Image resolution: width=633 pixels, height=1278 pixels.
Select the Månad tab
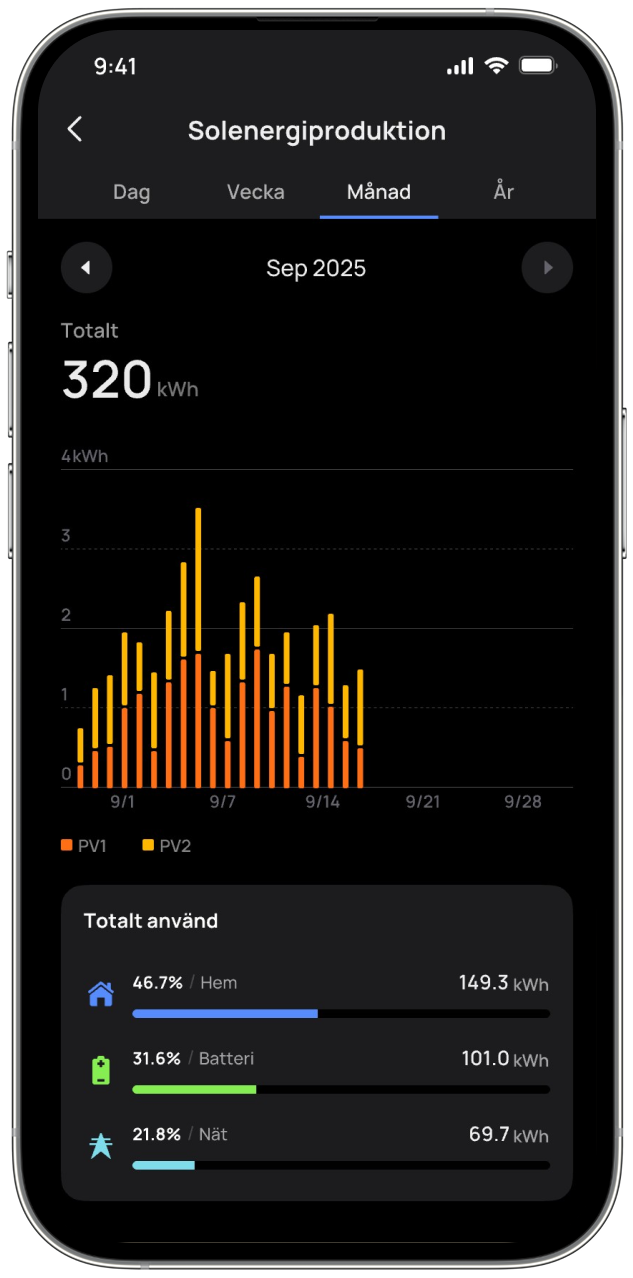pyautogui.click(x=379, y=192)
